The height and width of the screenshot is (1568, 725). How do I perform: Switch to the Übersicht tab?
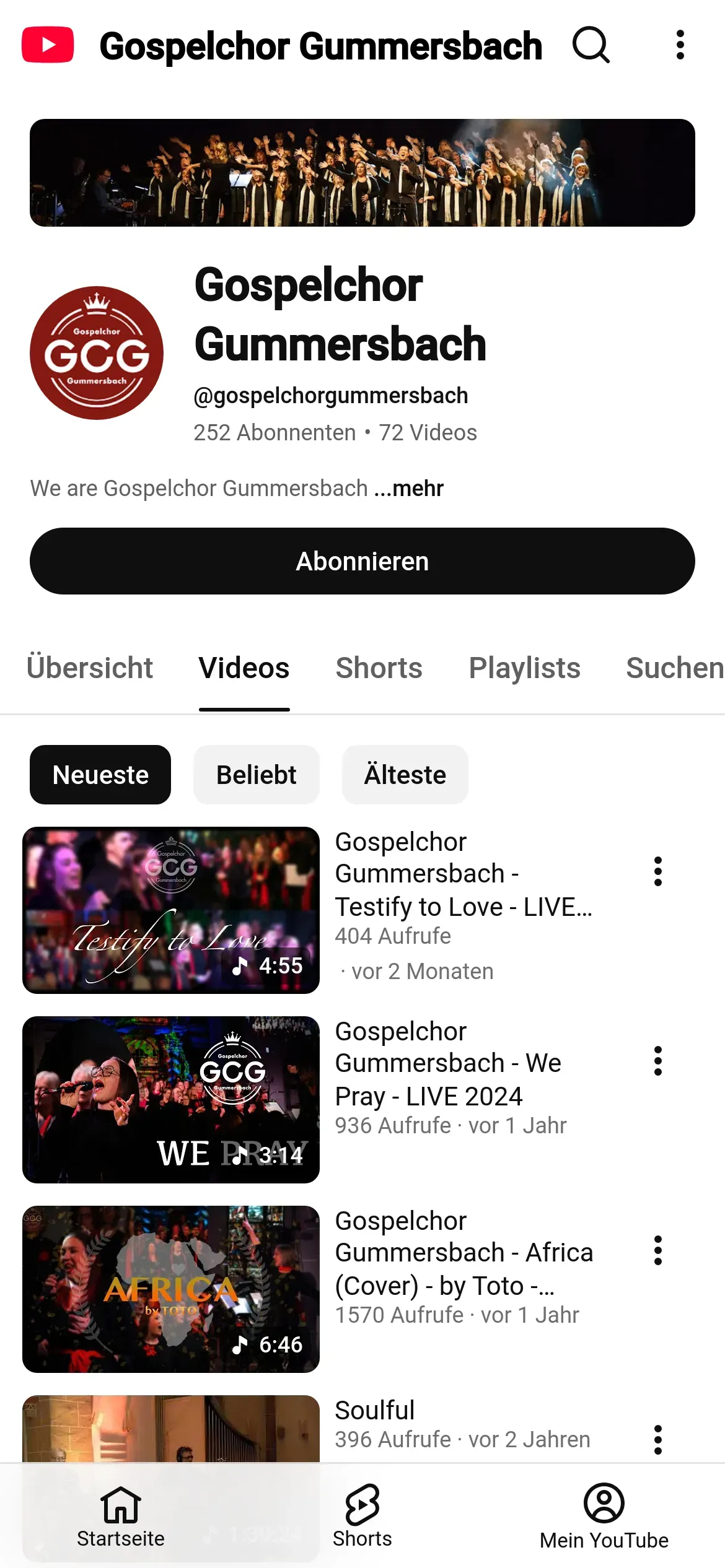click(90, 668)
